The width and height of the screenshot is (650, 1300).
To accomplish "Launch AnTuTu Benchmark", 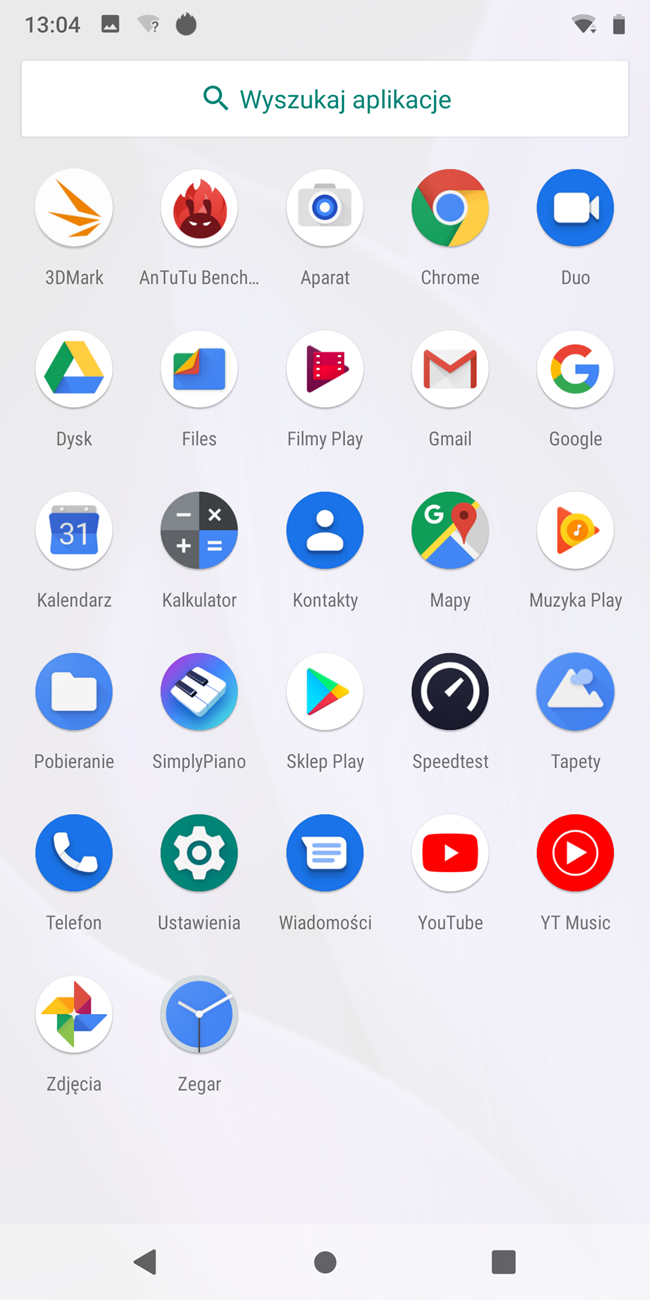I will point(199,208).
